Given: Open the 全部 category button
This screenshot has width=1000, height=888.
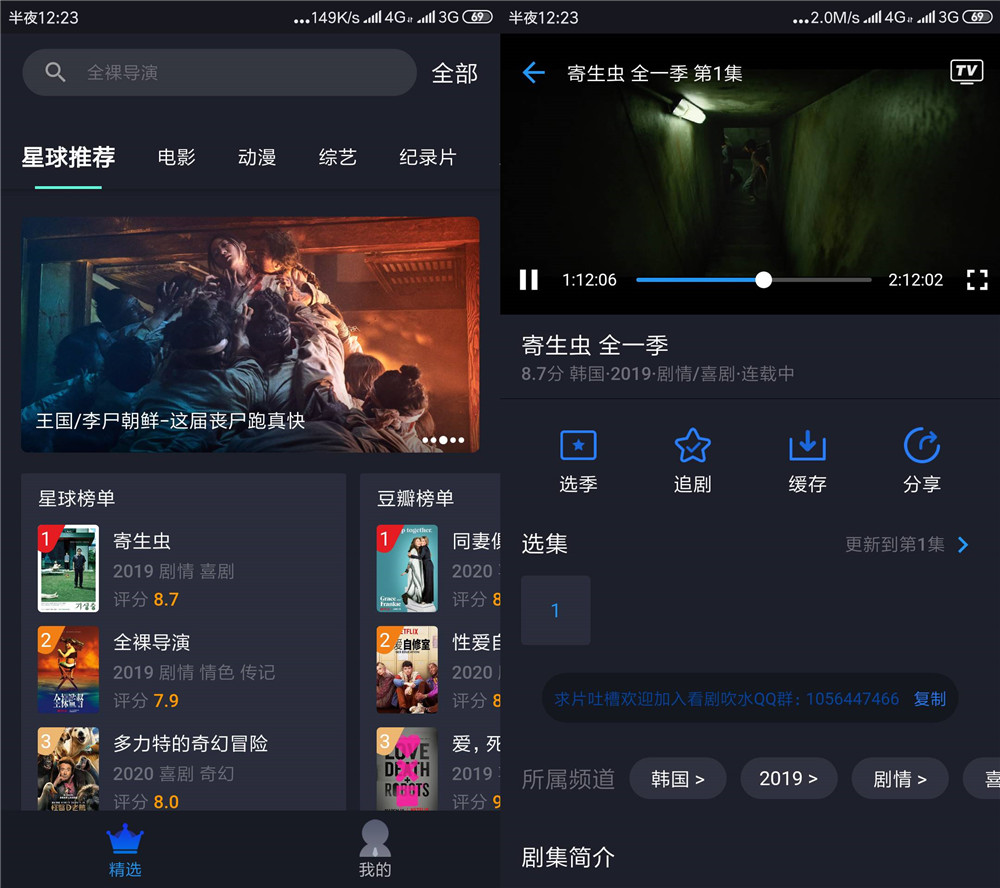Looking at the screenshot, I should [454, 73].
